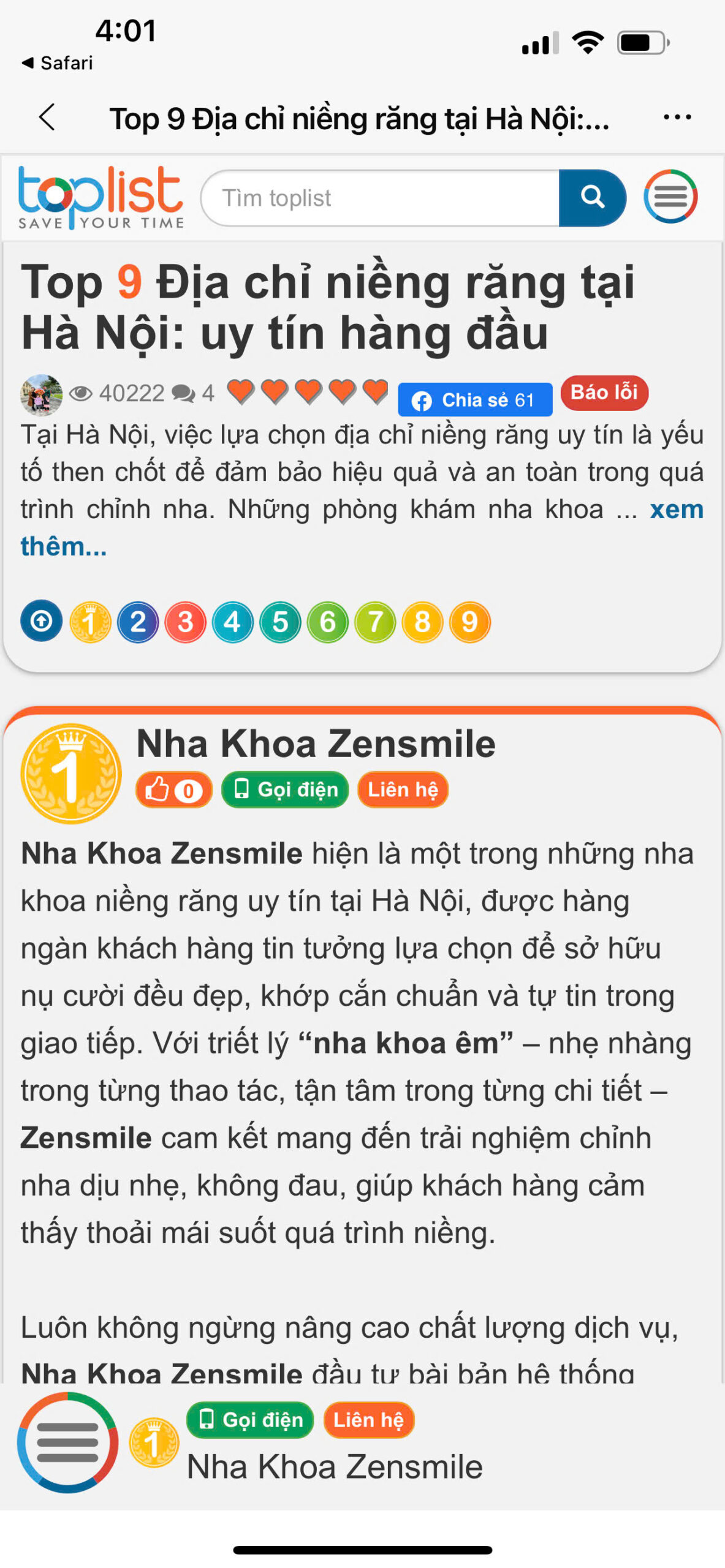Tap the Tìm toplist search field
This screenshot has width=725, height=1568.
click(380, 198)
